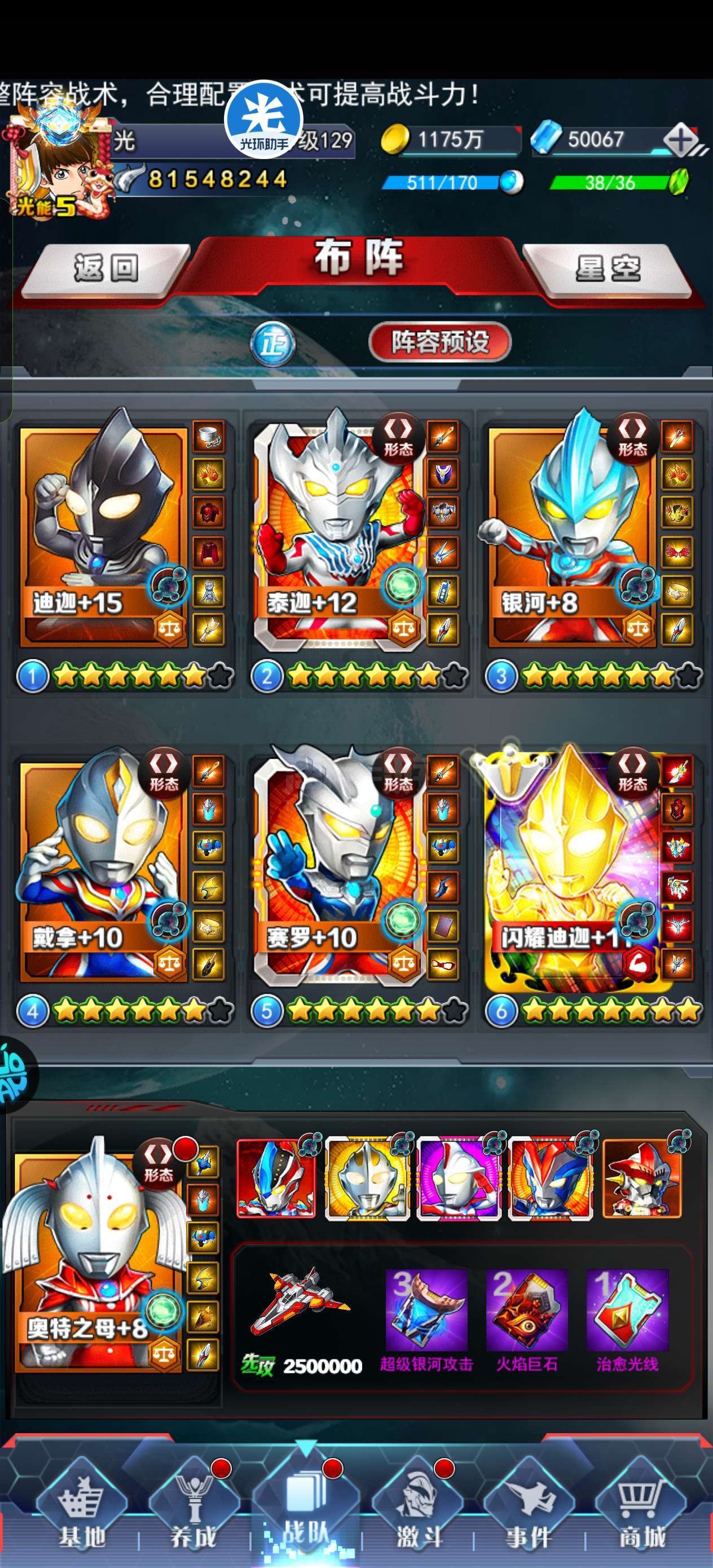Select the 闪耀迪迦 hero card
Screen dimensions: 713x1568
point(573,864)
